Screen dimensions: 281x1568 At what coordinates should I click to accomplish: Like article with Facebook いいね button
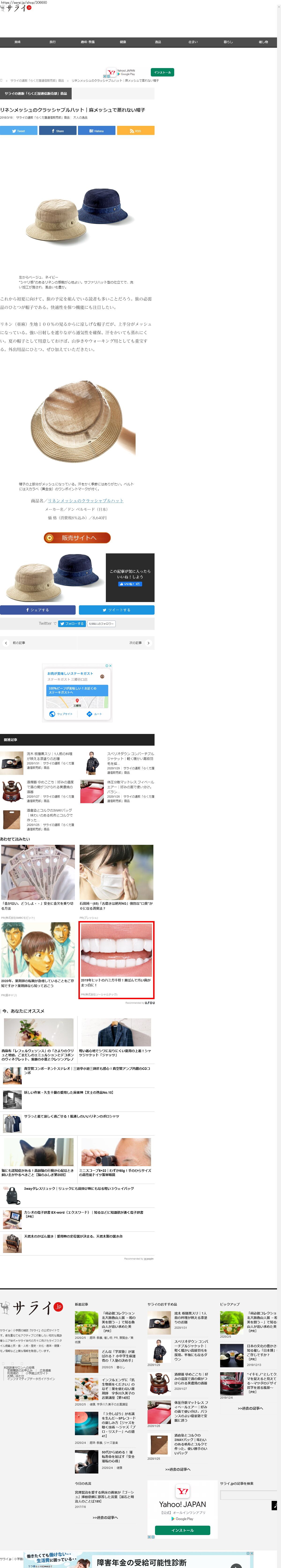[130, 584]
